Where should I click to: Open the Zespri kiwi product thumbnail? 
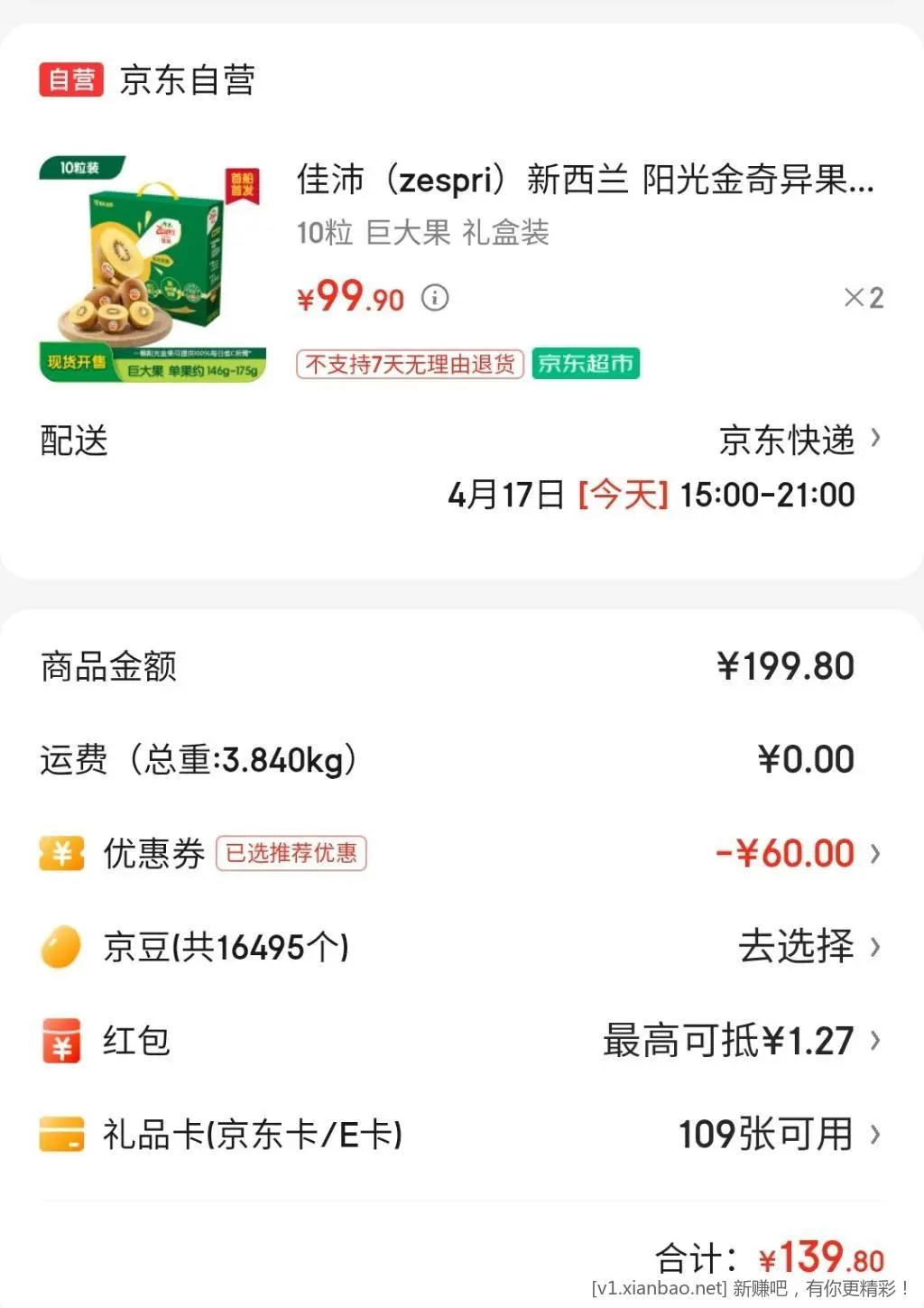click(152, 269)
